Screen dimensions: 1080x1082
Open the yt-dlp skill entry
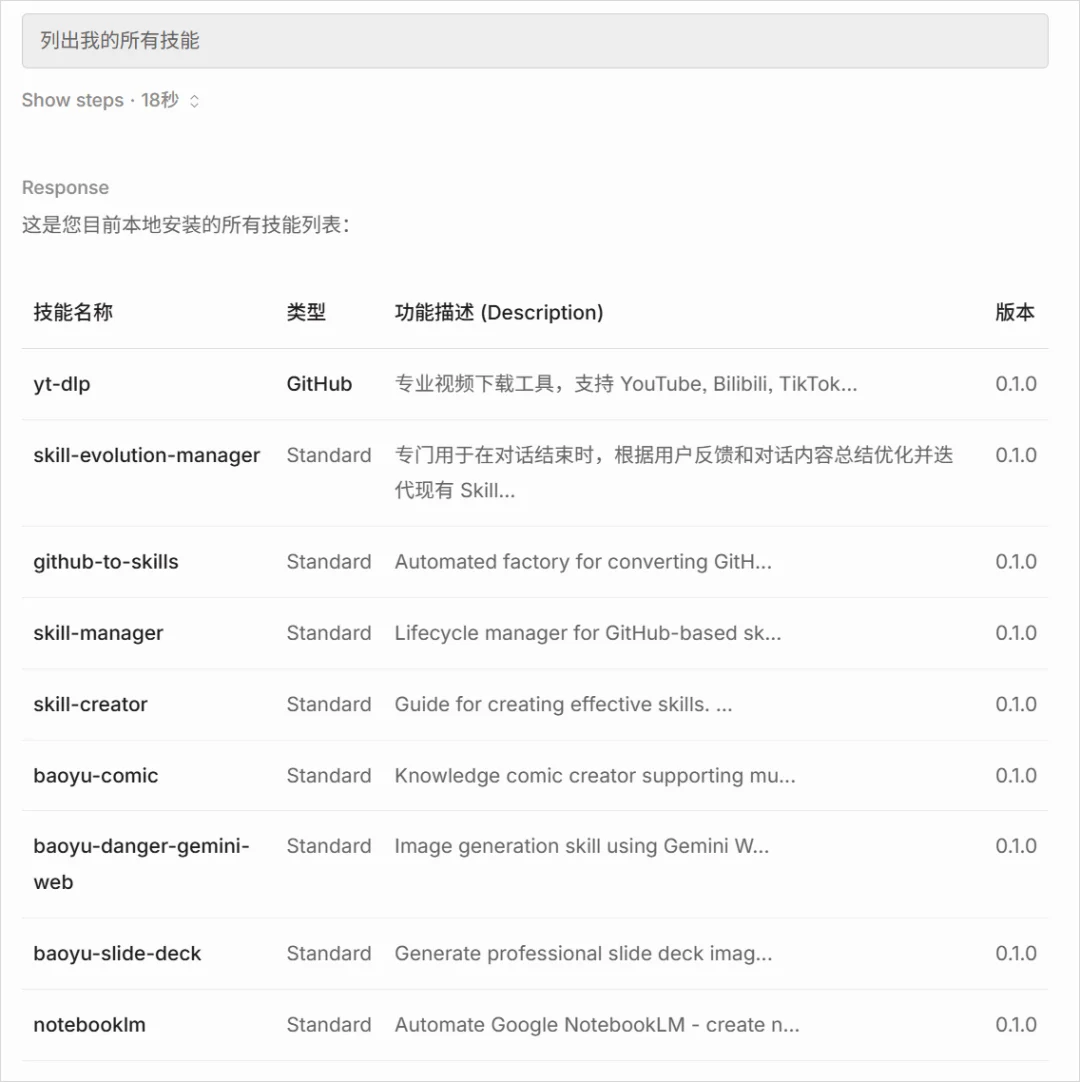pos(62,383)
